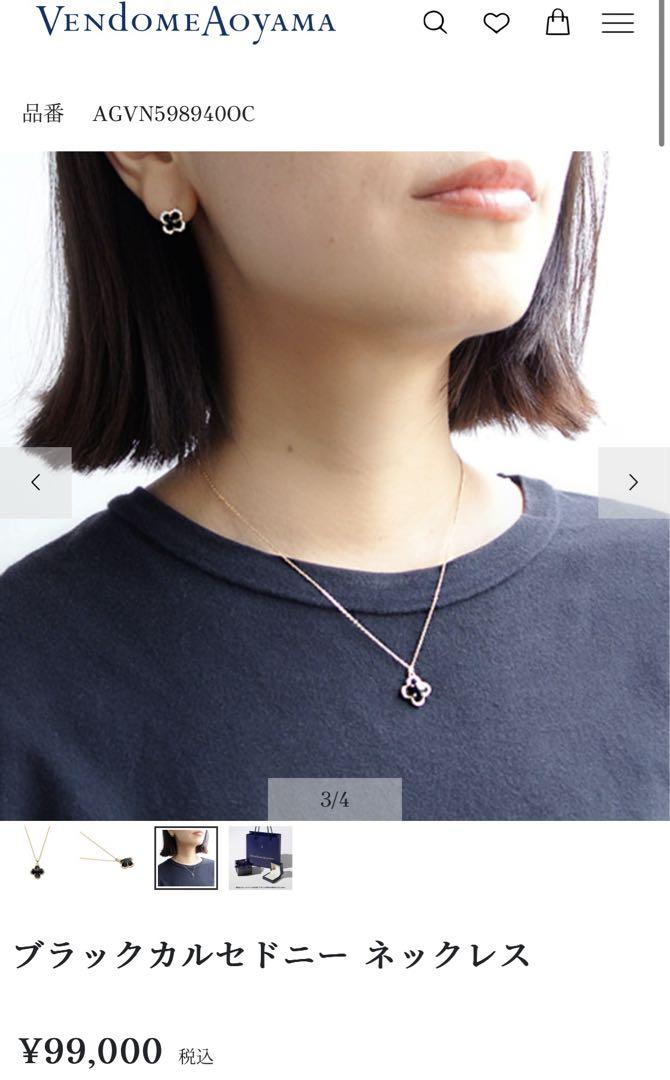Open the hamburger menu
Viewport: 670px width, 1080px height.
coord(617,23)
